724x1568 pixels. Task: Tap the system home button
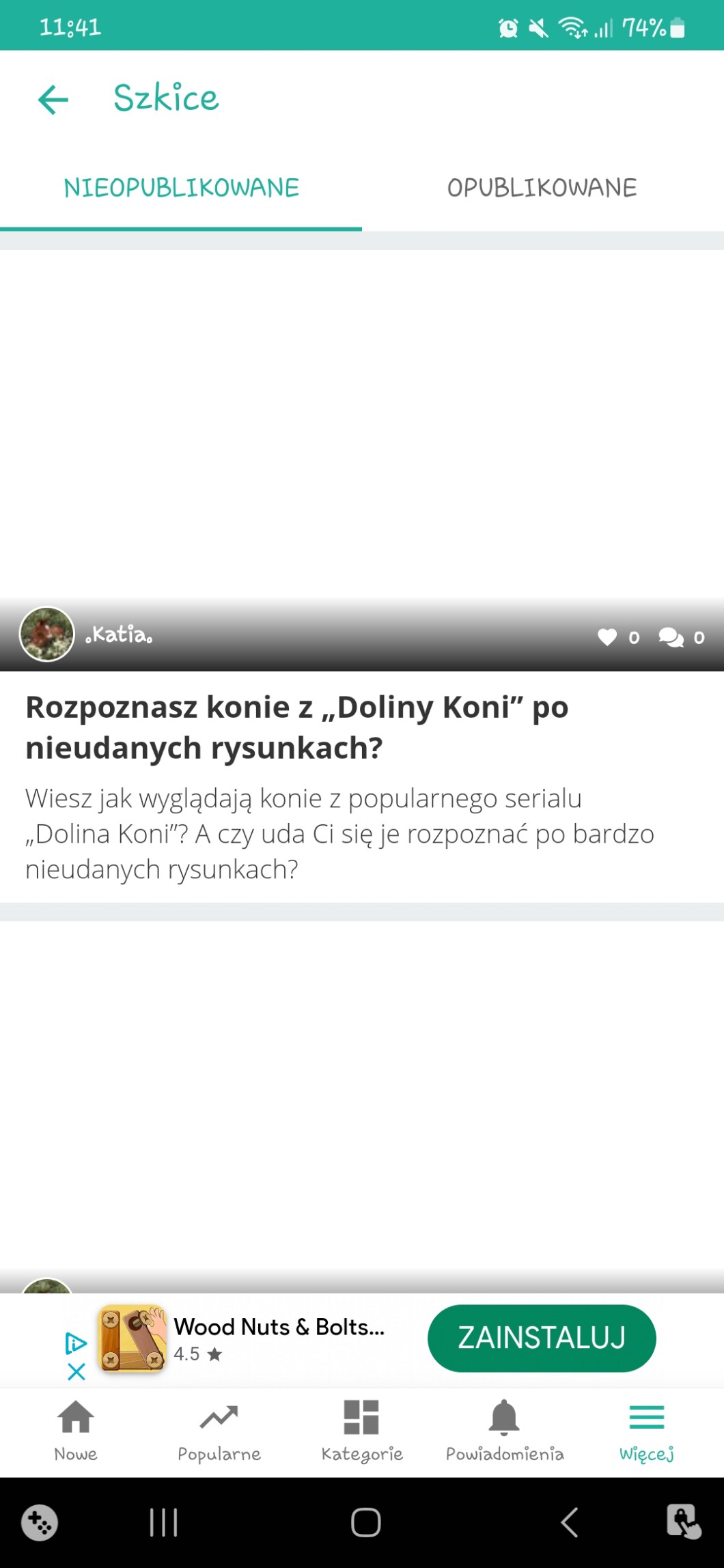[x=365, y=1522]
